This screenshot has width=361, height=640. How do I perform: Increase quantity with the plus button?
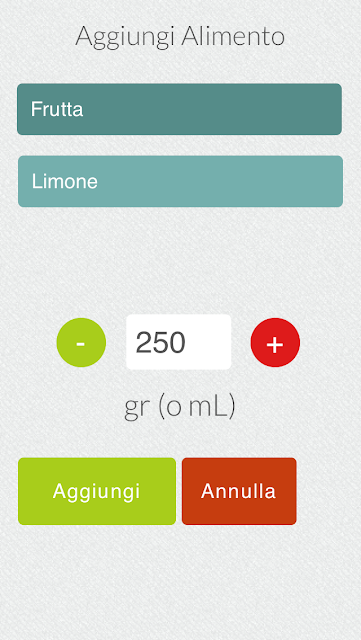click(275, 342)
